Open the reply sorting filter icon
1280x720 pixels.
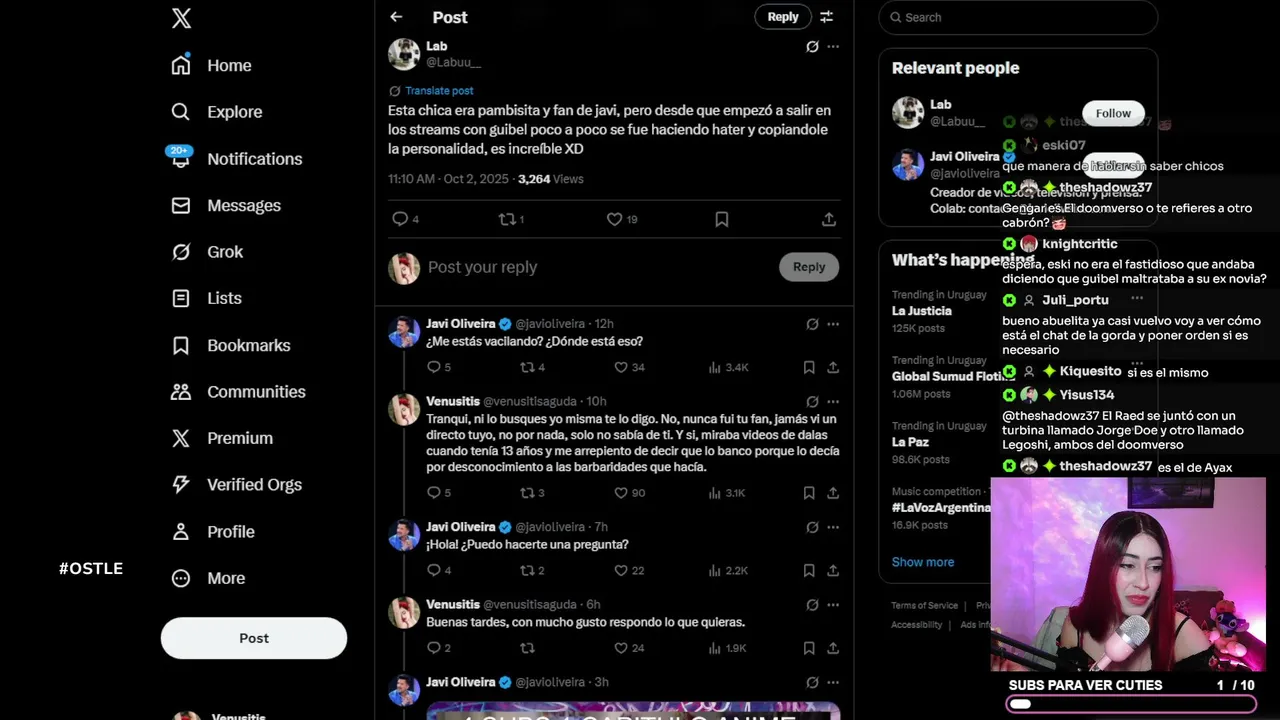pyautogui.click(x=827, y=17)
